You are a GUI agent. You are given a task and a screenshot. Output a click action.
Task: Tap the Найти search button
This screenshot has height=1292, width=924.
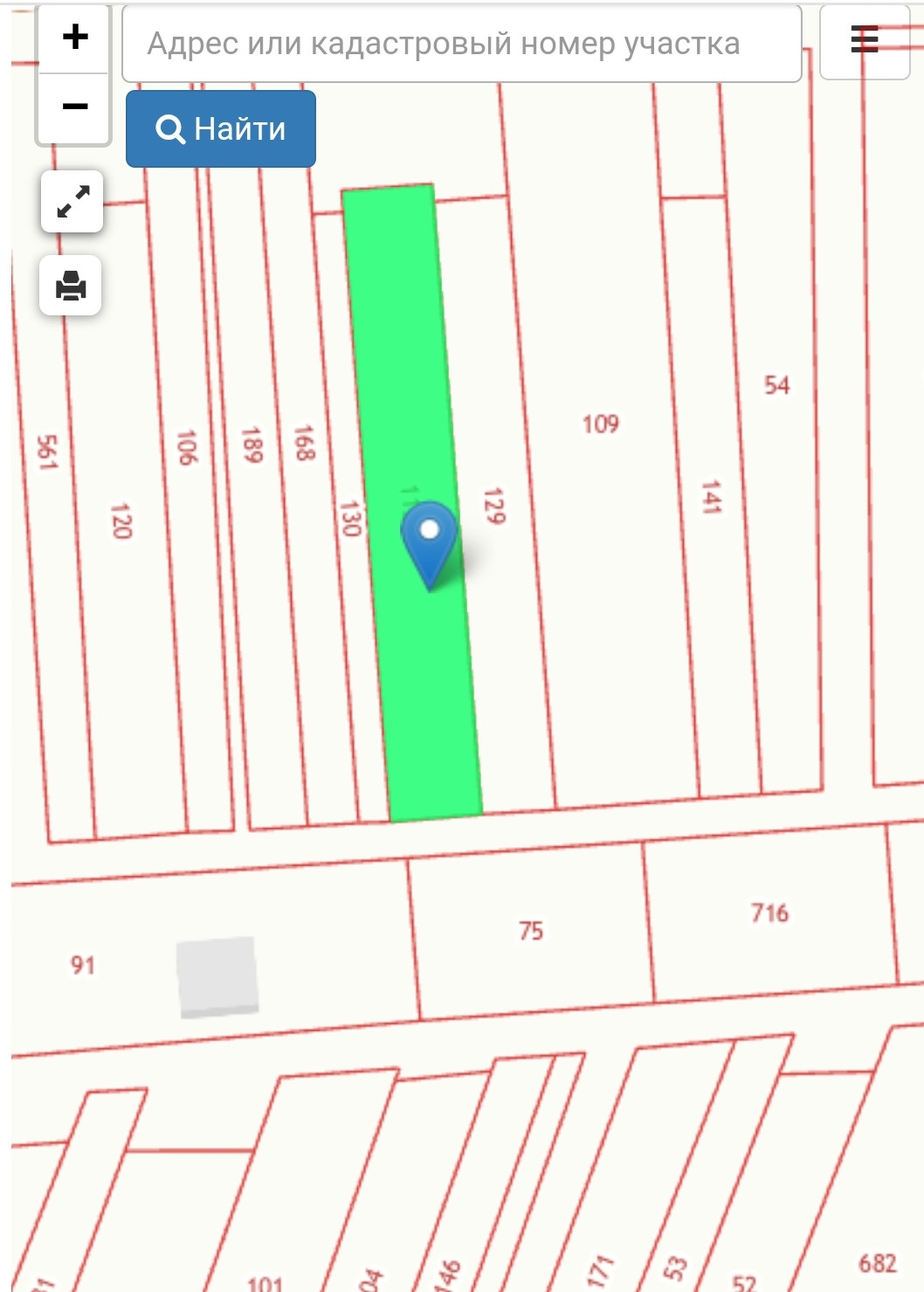[221, 129]
